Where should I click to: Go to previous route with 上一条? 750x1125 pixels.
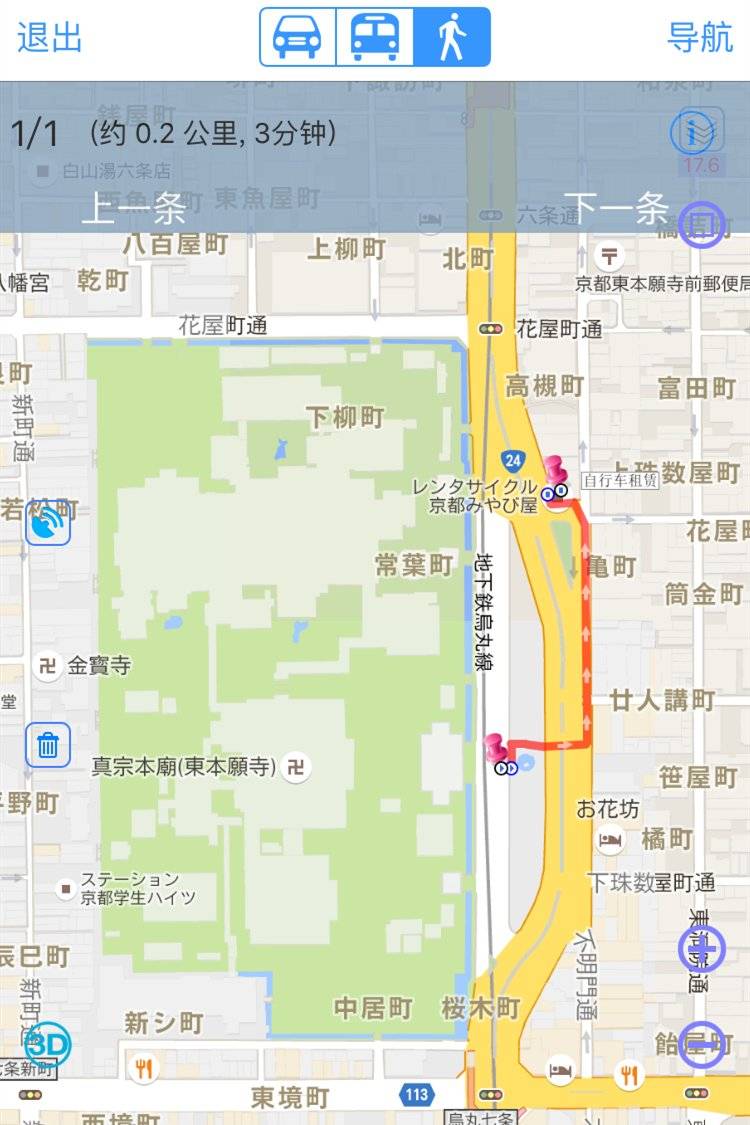(133, 209)
